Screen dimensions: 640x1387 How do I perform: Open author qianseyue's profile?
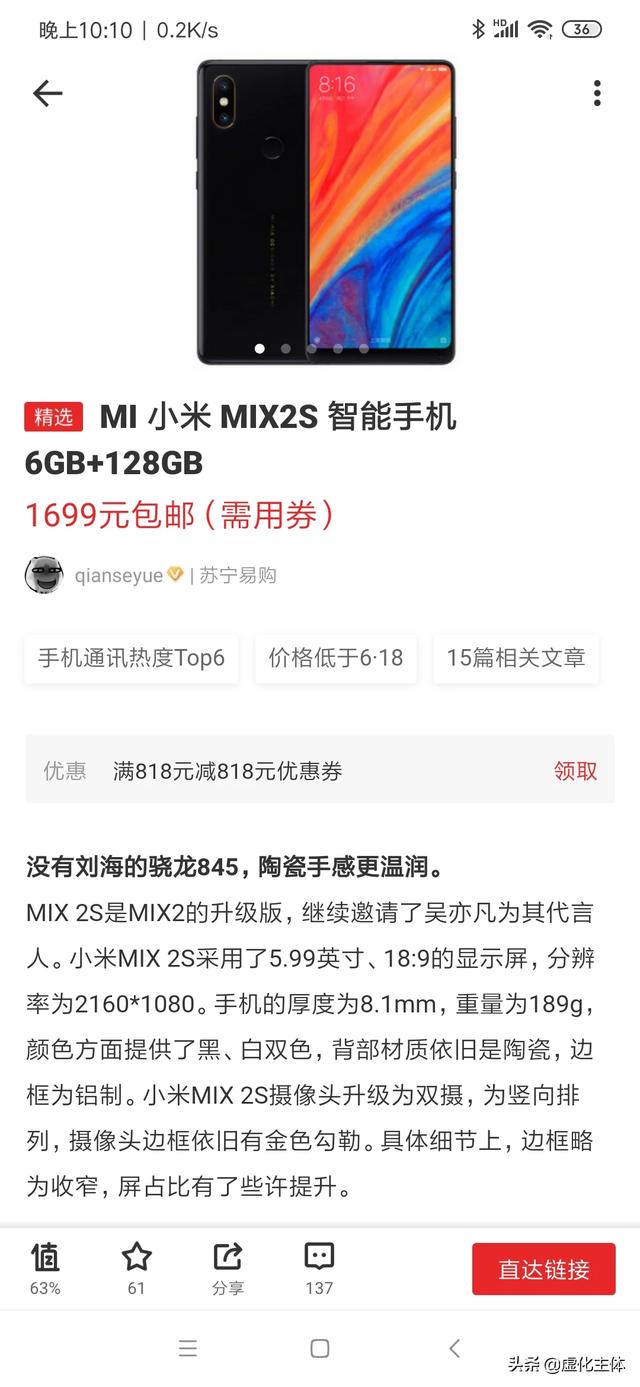118,575
